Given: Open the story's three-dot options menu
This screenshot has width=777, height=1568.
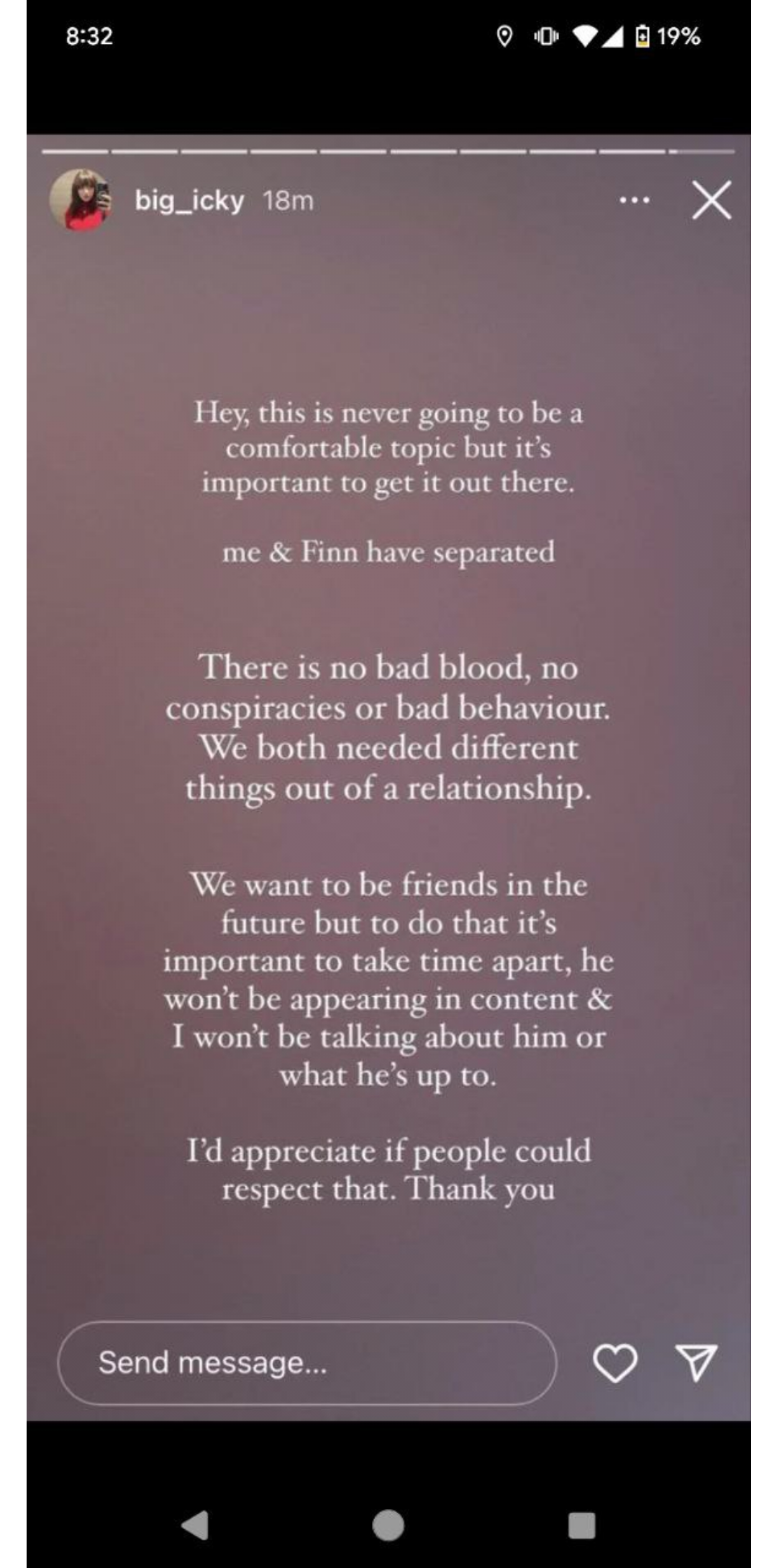Looking at the screenshot, I should pyautogui.click(x=635, y=200).
